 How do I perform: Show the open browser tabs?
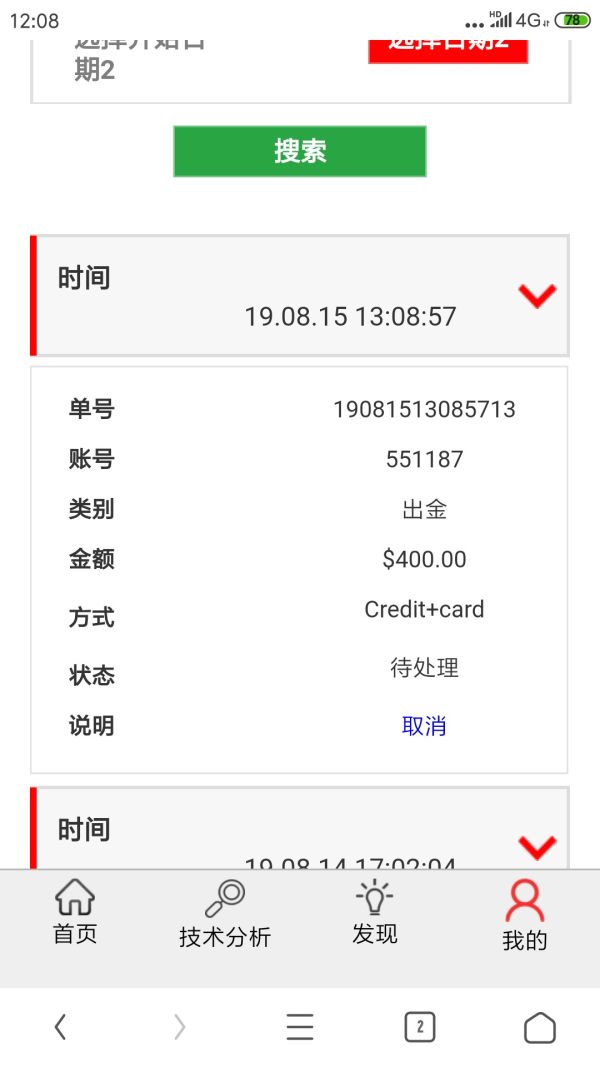[x=420, y=1026]
